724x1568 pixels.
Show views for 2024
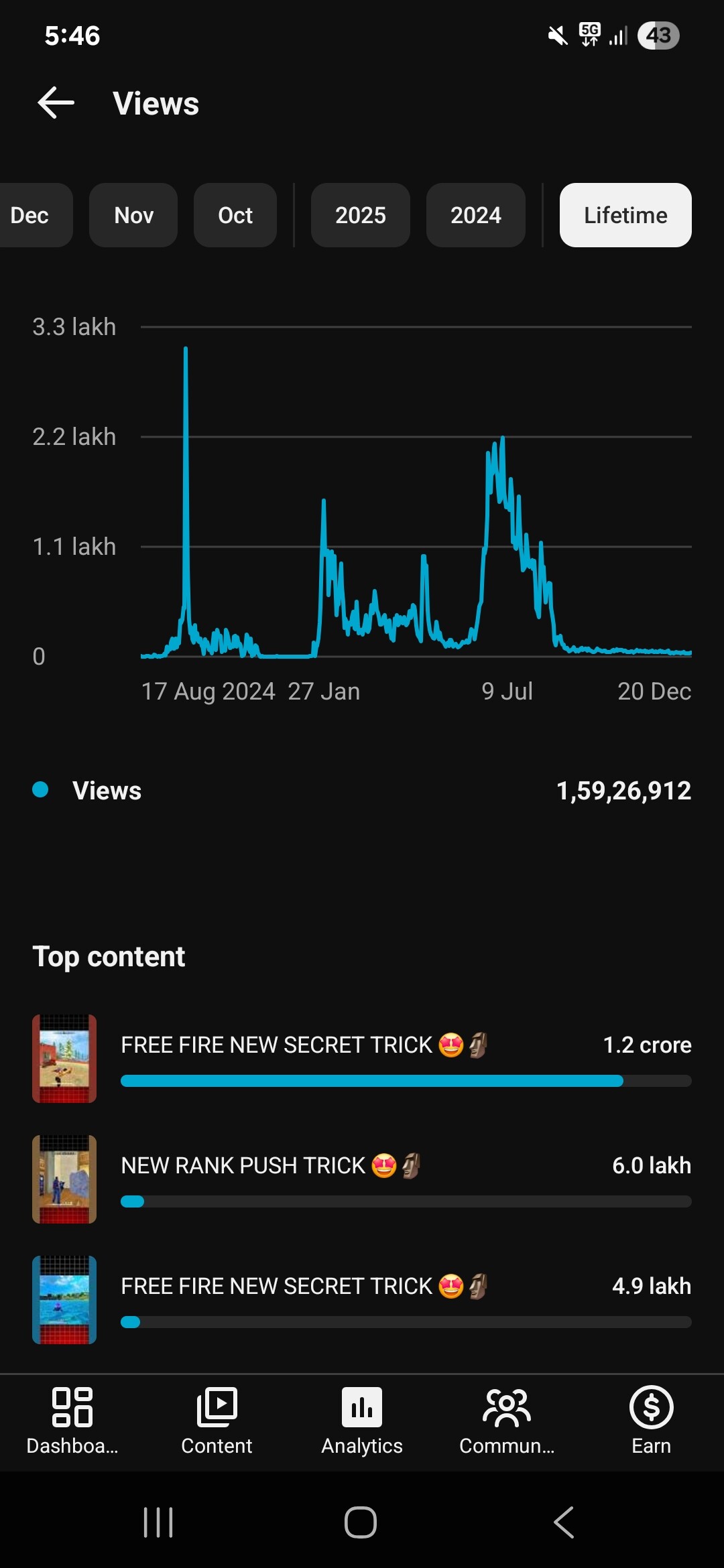pyautogui.click(x=476, y=215)
